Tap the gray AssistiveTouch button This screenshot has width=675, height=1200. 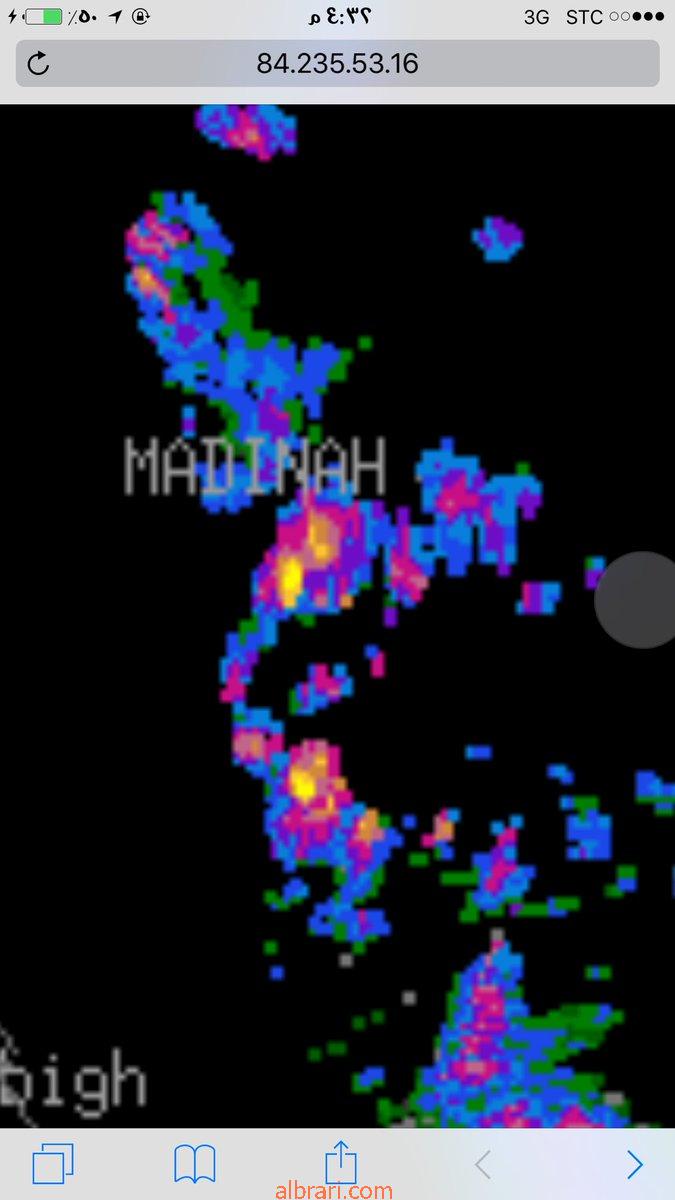point(640,600)
